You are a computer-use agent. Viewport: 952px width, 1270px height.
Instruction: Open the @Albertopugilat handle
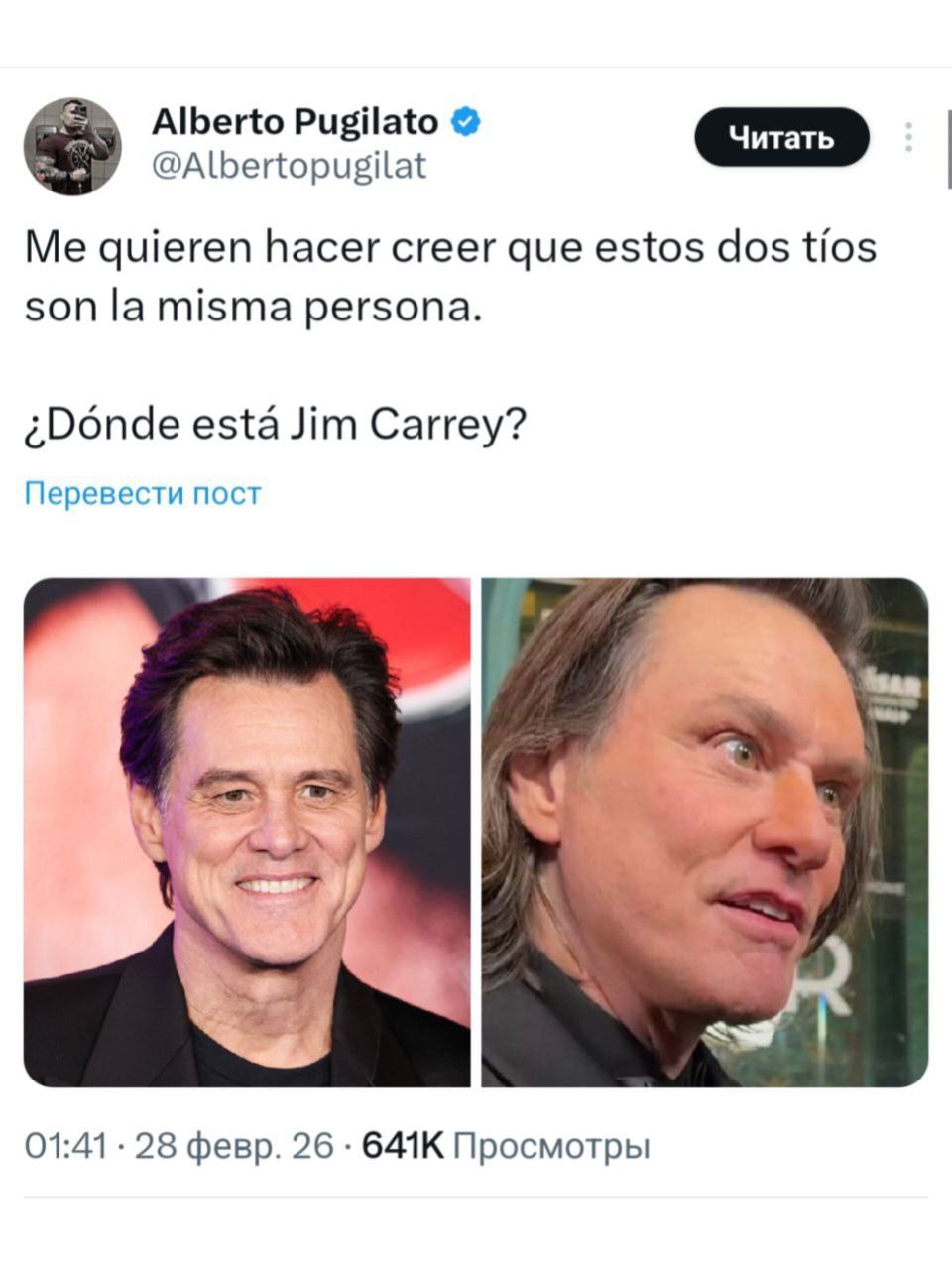tap(289, 165)
